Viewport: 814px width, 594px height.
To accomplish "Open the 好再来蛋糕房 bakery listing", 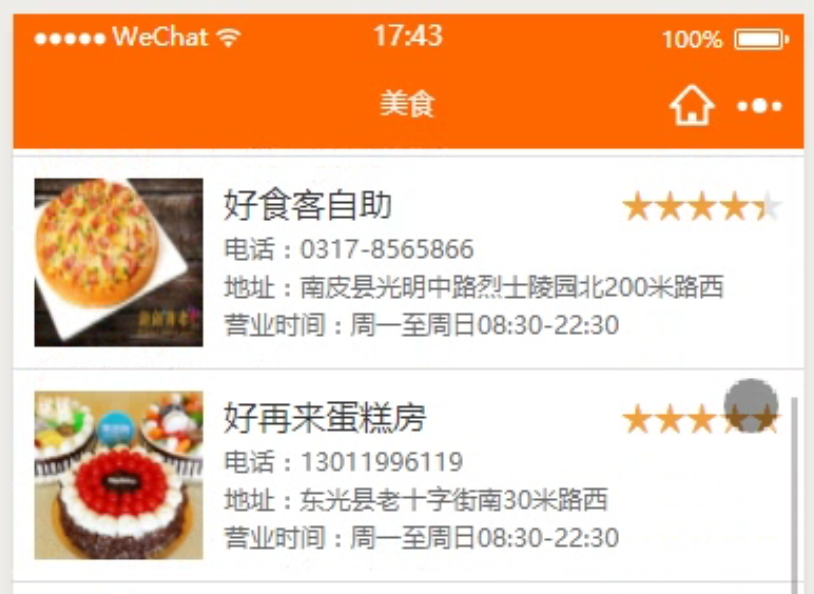I will coord(324,418).
